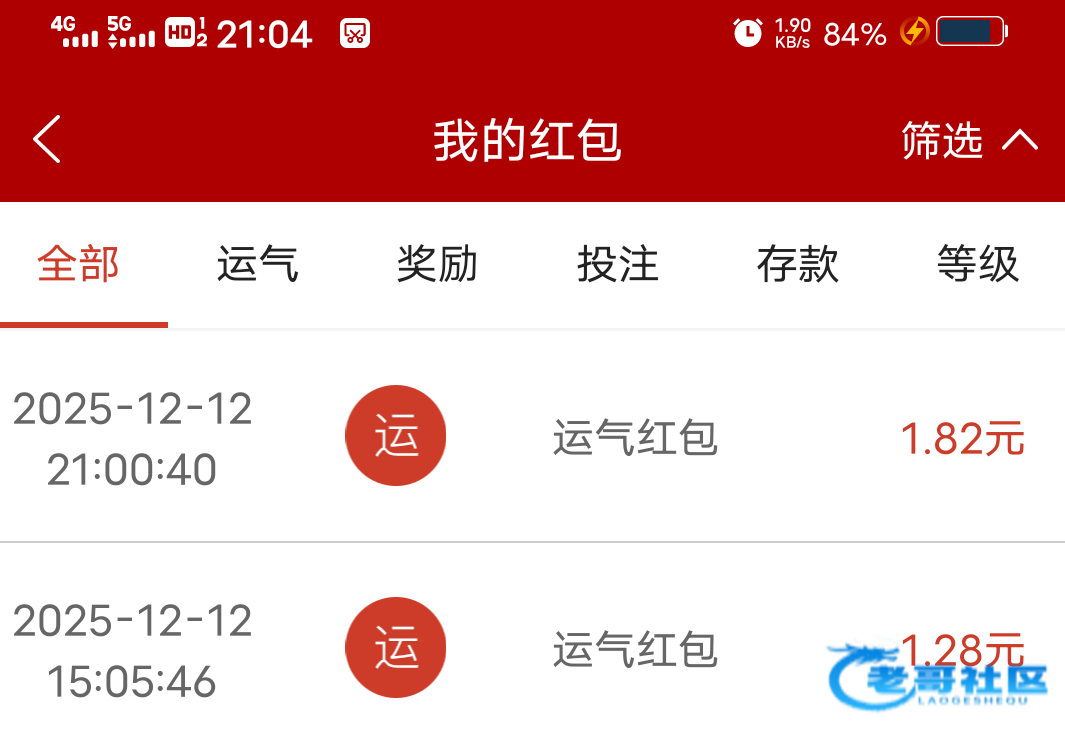Show the 存款 tab

click(x=798, y=266)
